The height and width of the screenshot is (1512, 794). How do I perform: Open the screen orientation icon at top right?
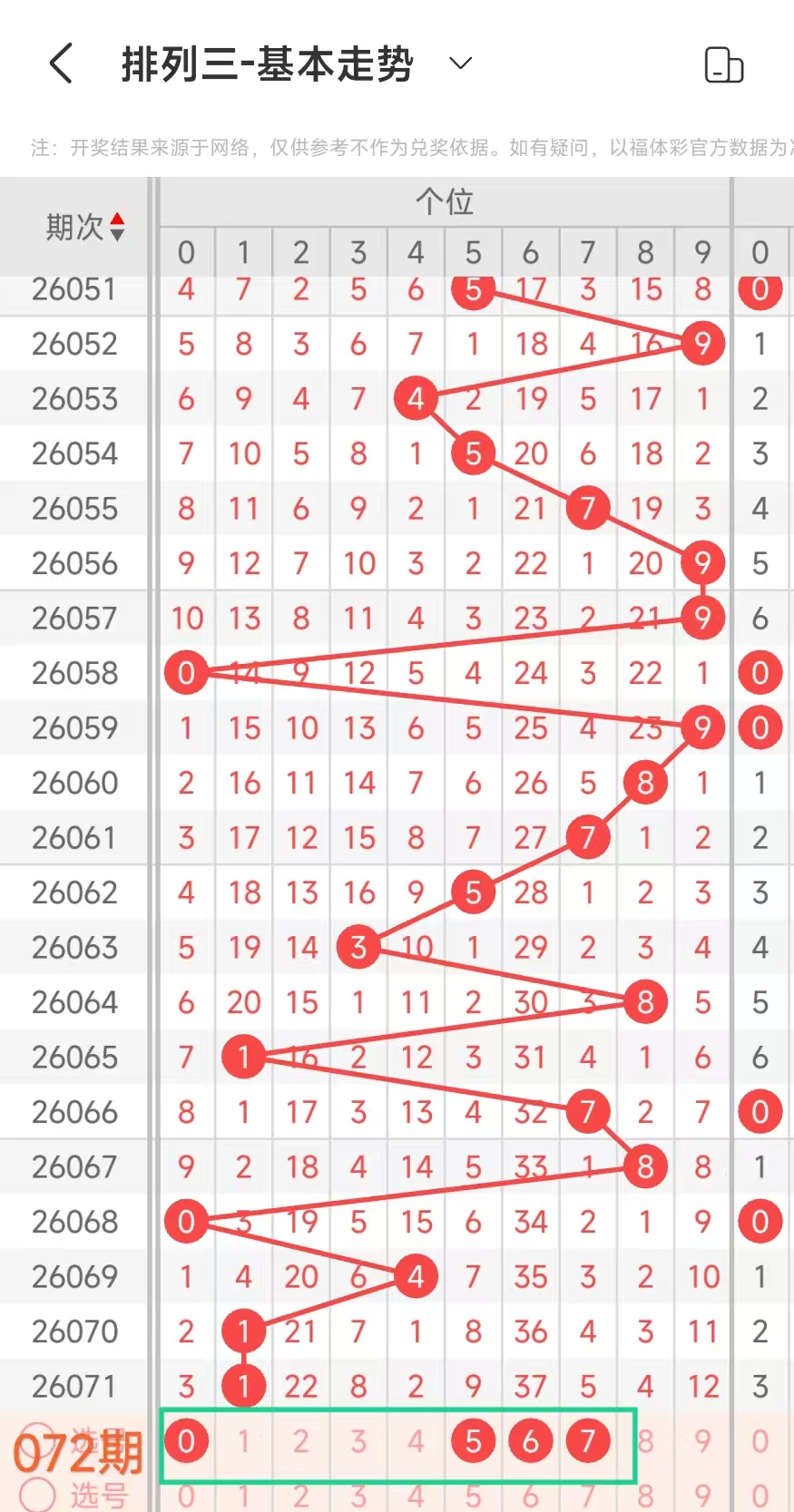tap(723, 65)
